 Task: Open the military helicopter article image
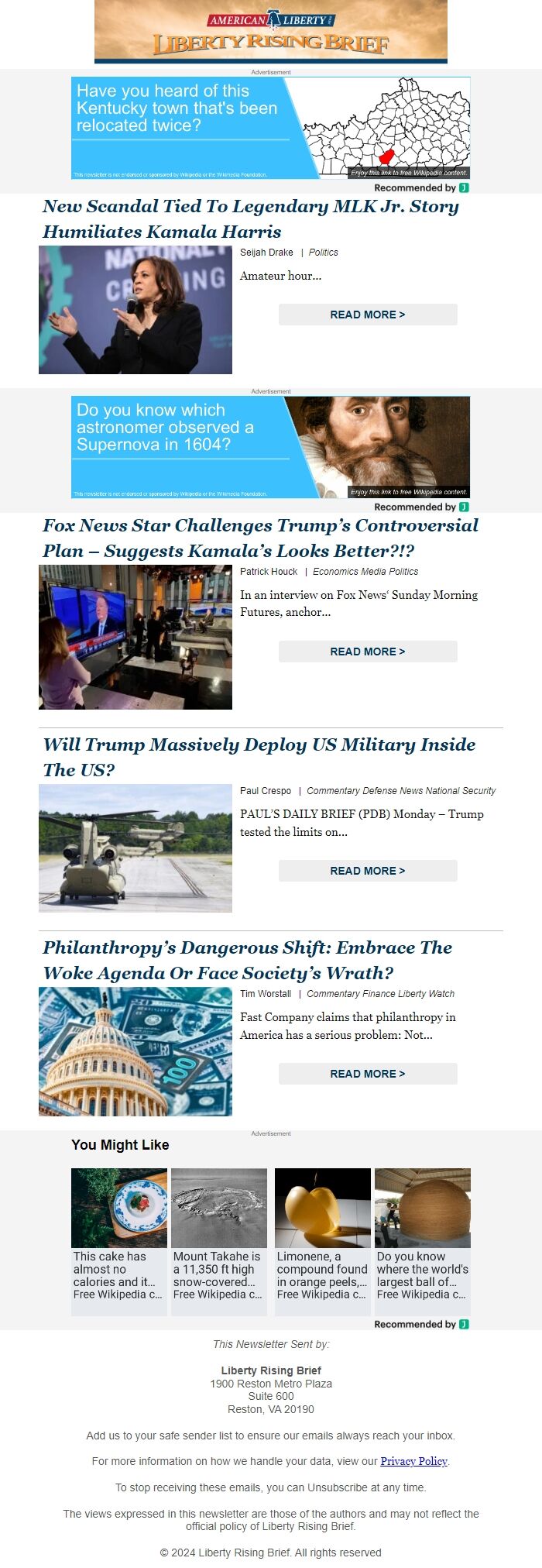135,848
